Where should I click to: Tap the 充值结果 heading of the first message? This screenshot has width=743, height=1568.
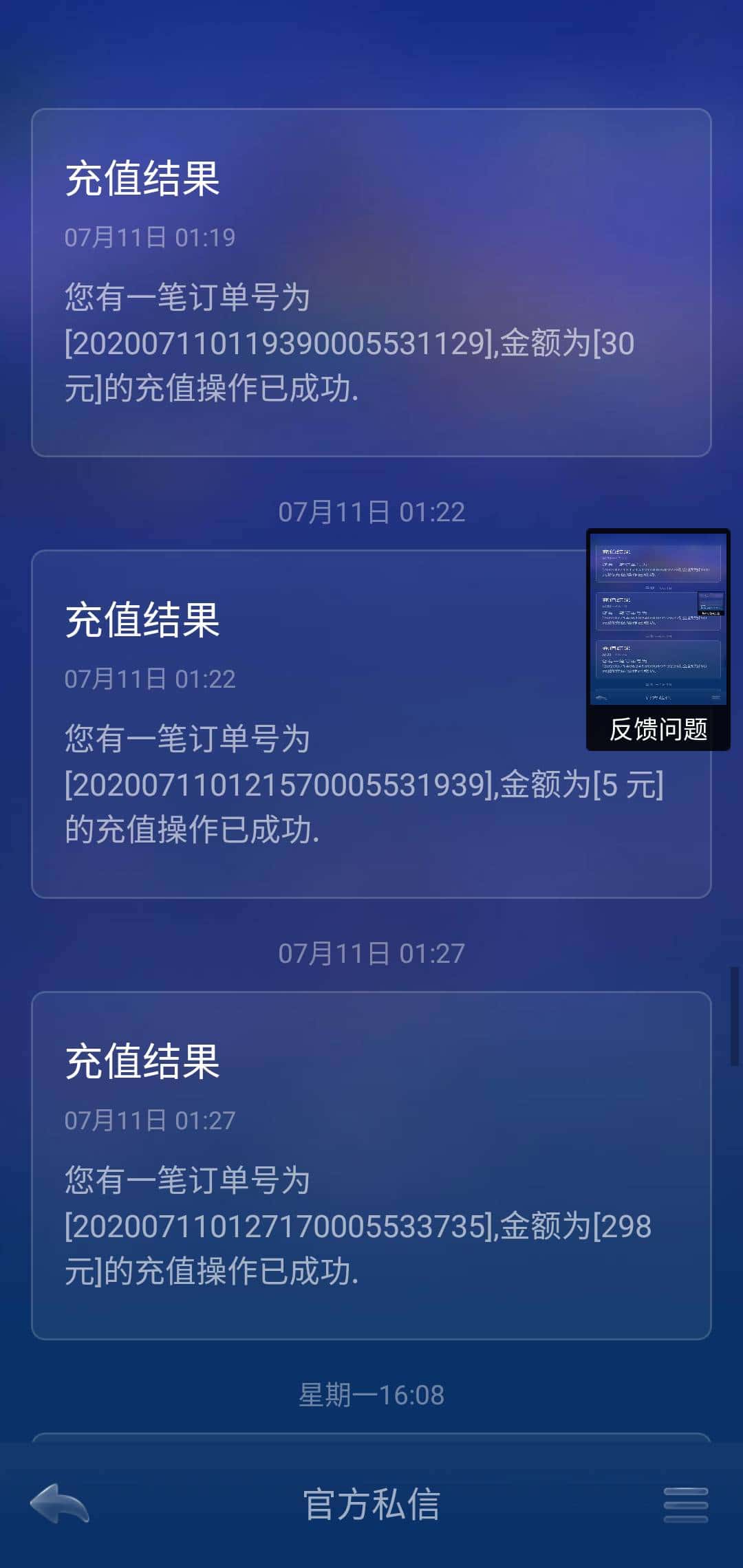click(142, 177)
